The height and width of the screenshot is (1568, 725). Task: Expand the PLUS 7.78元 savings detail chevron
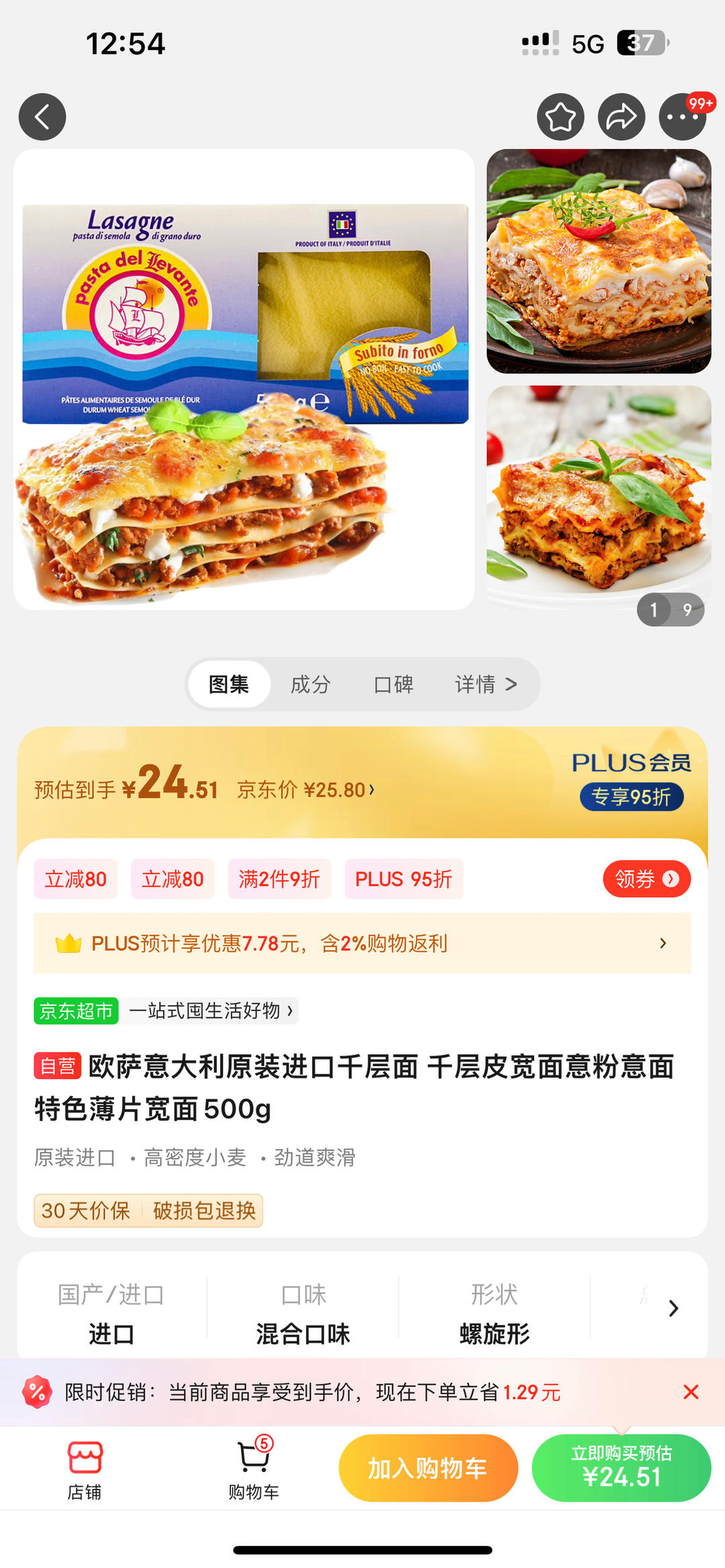[663, 943]
